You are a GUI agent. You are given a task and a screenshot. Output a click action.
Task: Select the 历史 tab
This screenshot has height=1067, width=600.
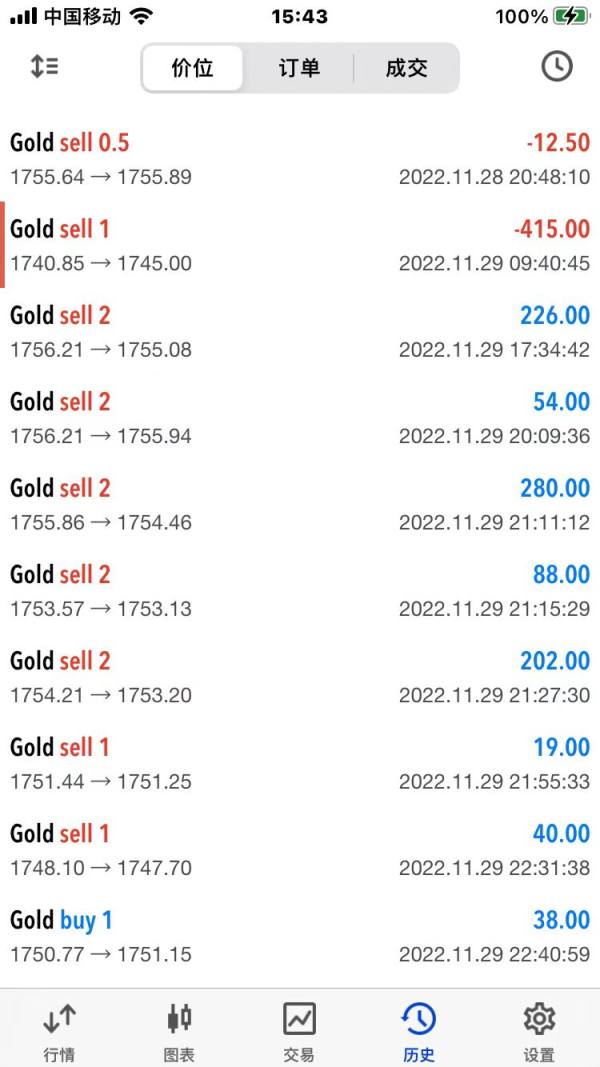click(x=418, y=1032)
